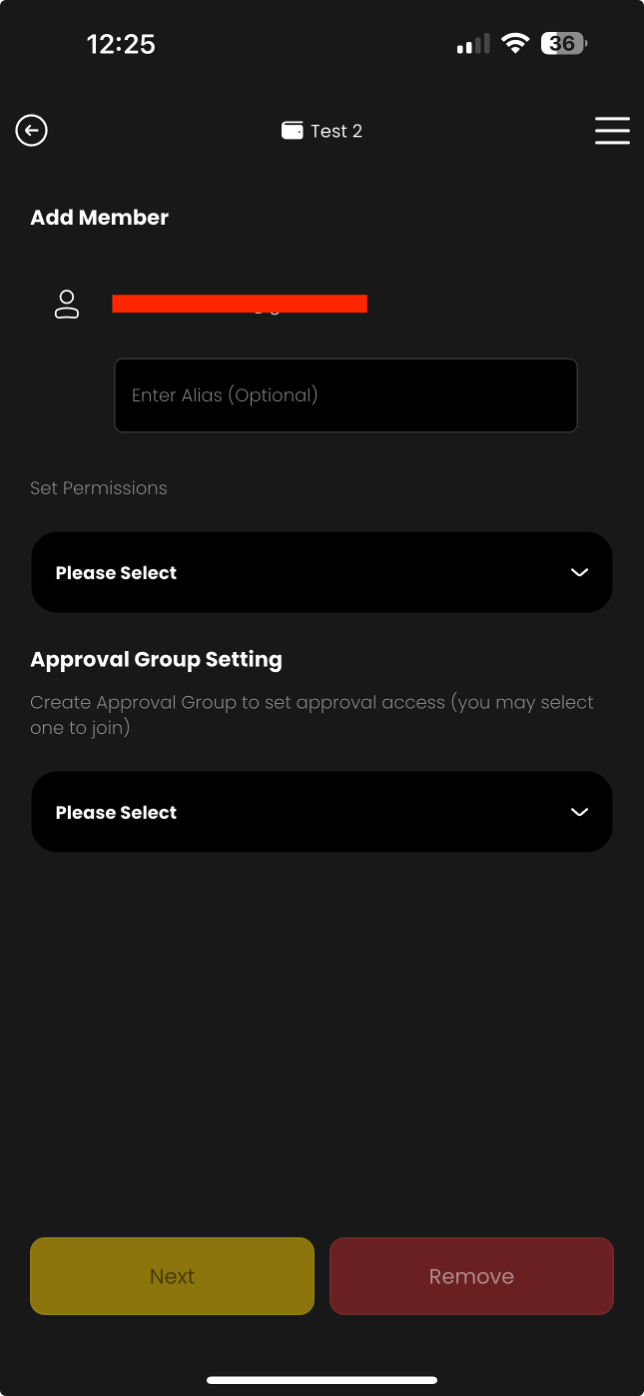Tap the Enter Alias field
644x1396 pixels.
point(345,395)
